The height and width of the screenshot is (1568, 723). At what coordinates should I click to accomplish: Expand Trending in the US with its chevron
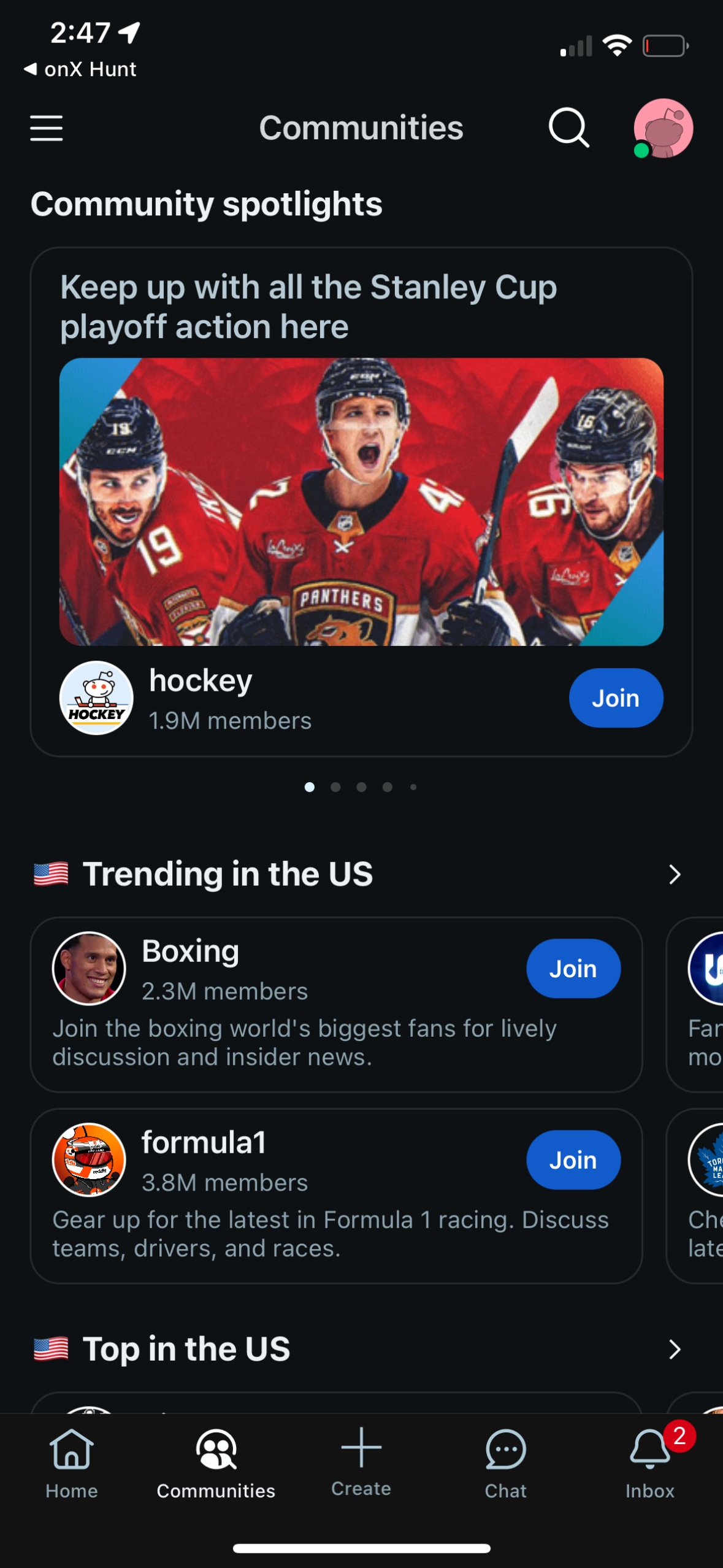(x=675, y=874)
